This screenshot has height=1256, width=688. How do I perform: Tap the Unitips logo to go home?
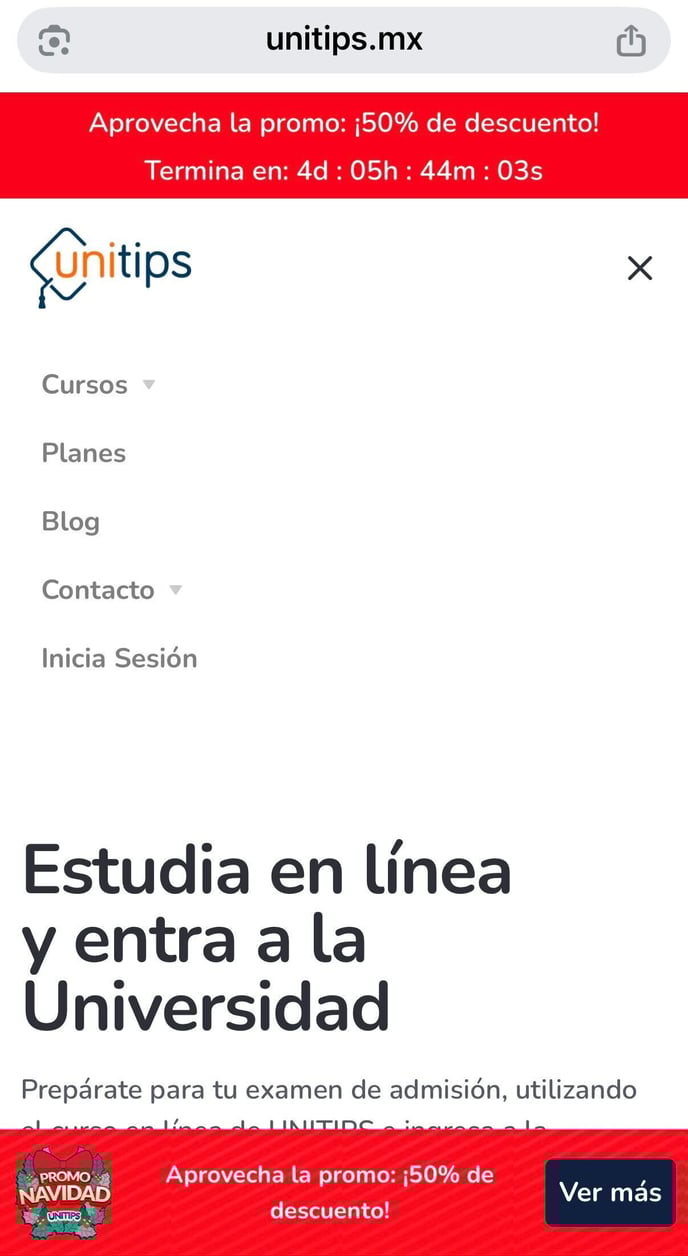point(111,266)
